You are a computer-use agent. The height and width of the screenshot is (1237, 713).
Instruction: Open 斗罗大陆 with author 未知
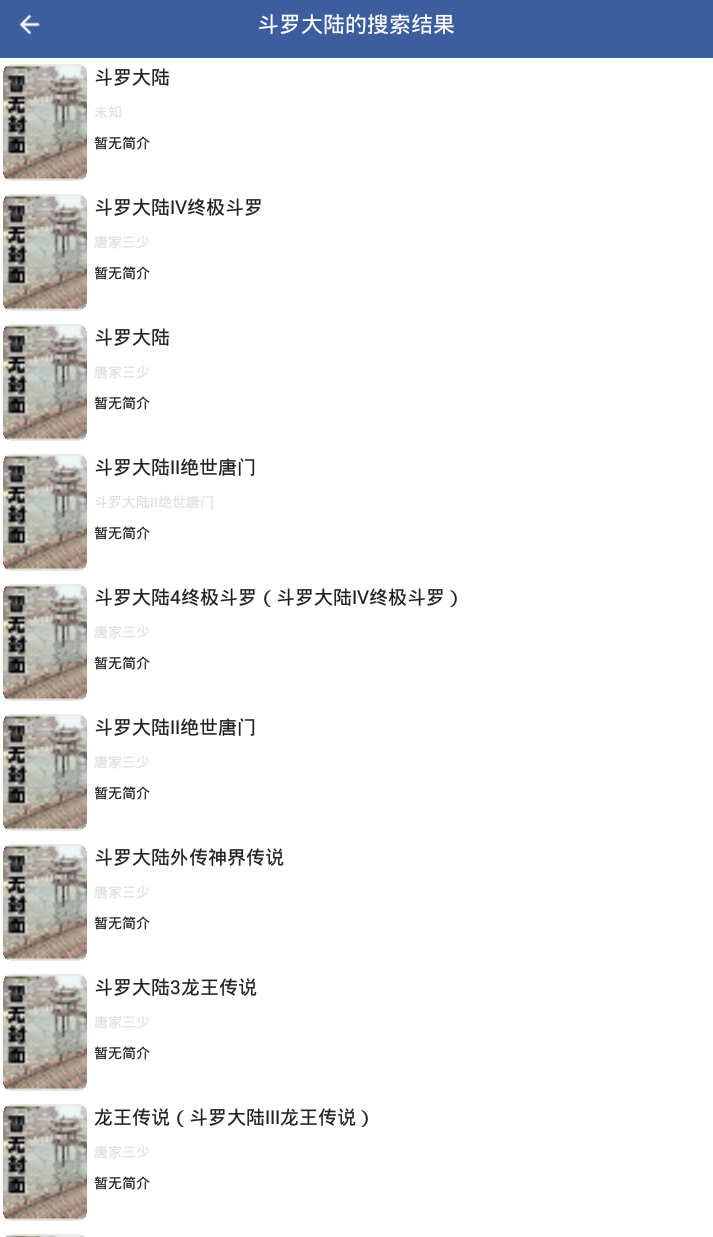click(132, 78)
